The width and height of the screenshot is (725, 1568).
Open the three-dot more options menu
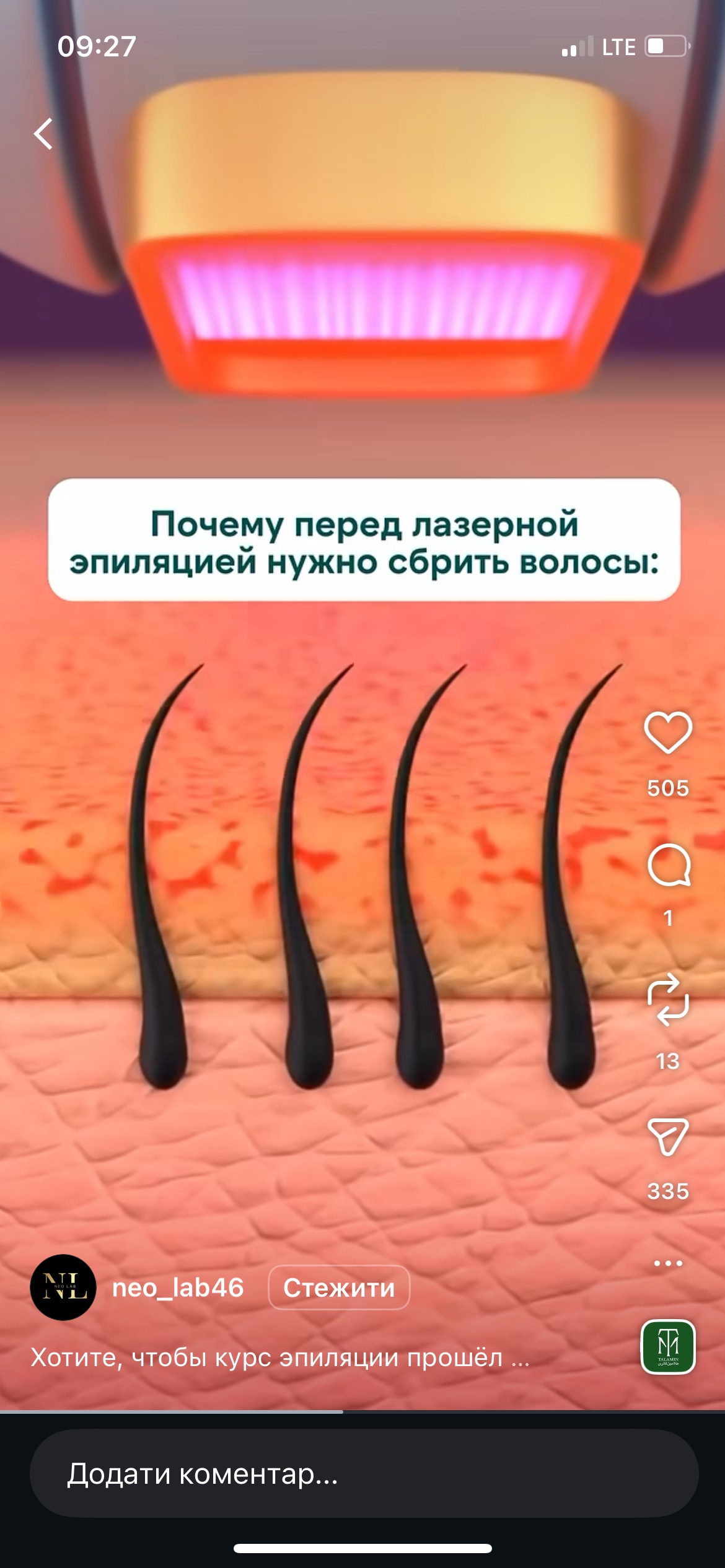668,1263
